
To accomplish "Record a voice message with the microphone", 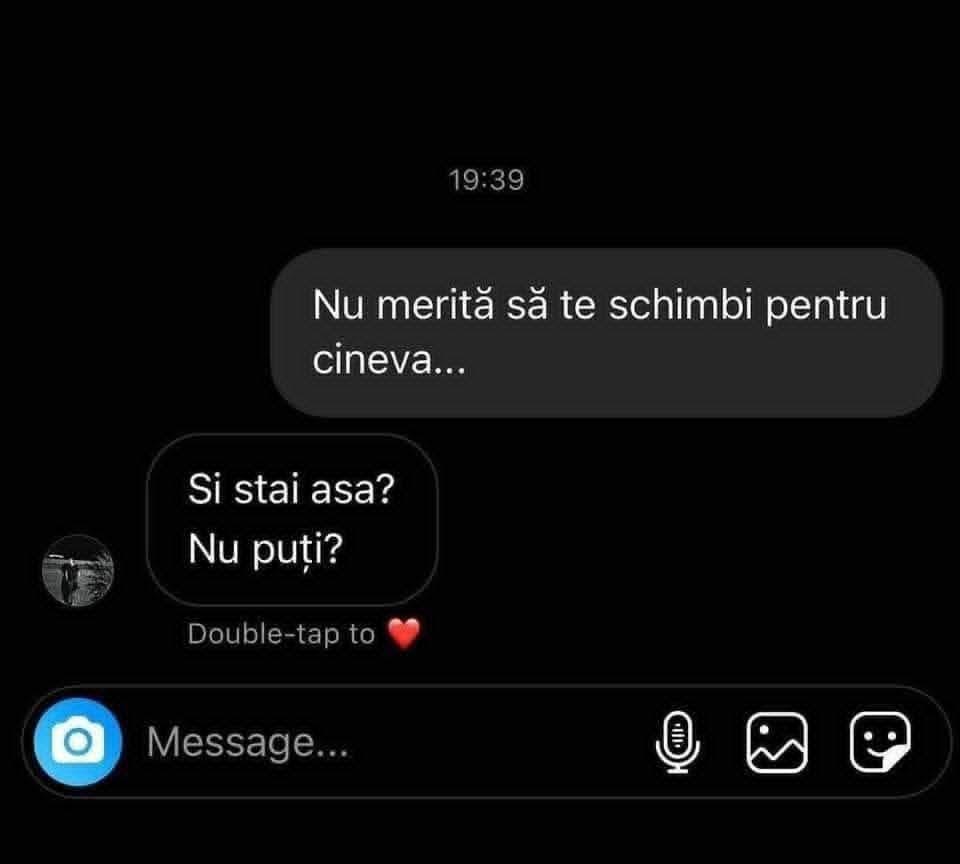I will tap(679, 742).
